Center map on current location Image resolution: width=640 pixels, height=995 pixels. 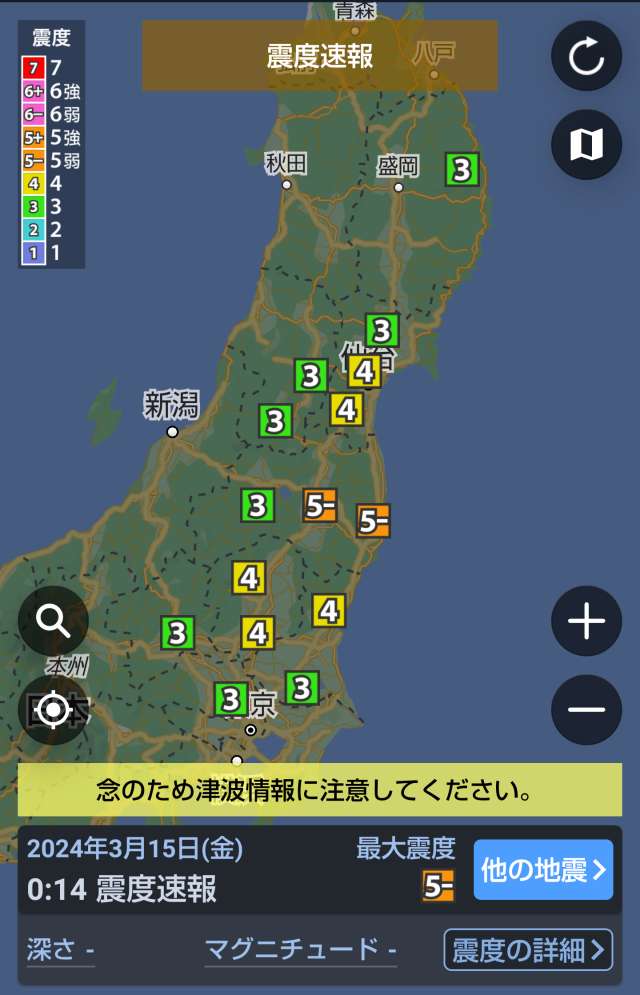pos(53,710)
